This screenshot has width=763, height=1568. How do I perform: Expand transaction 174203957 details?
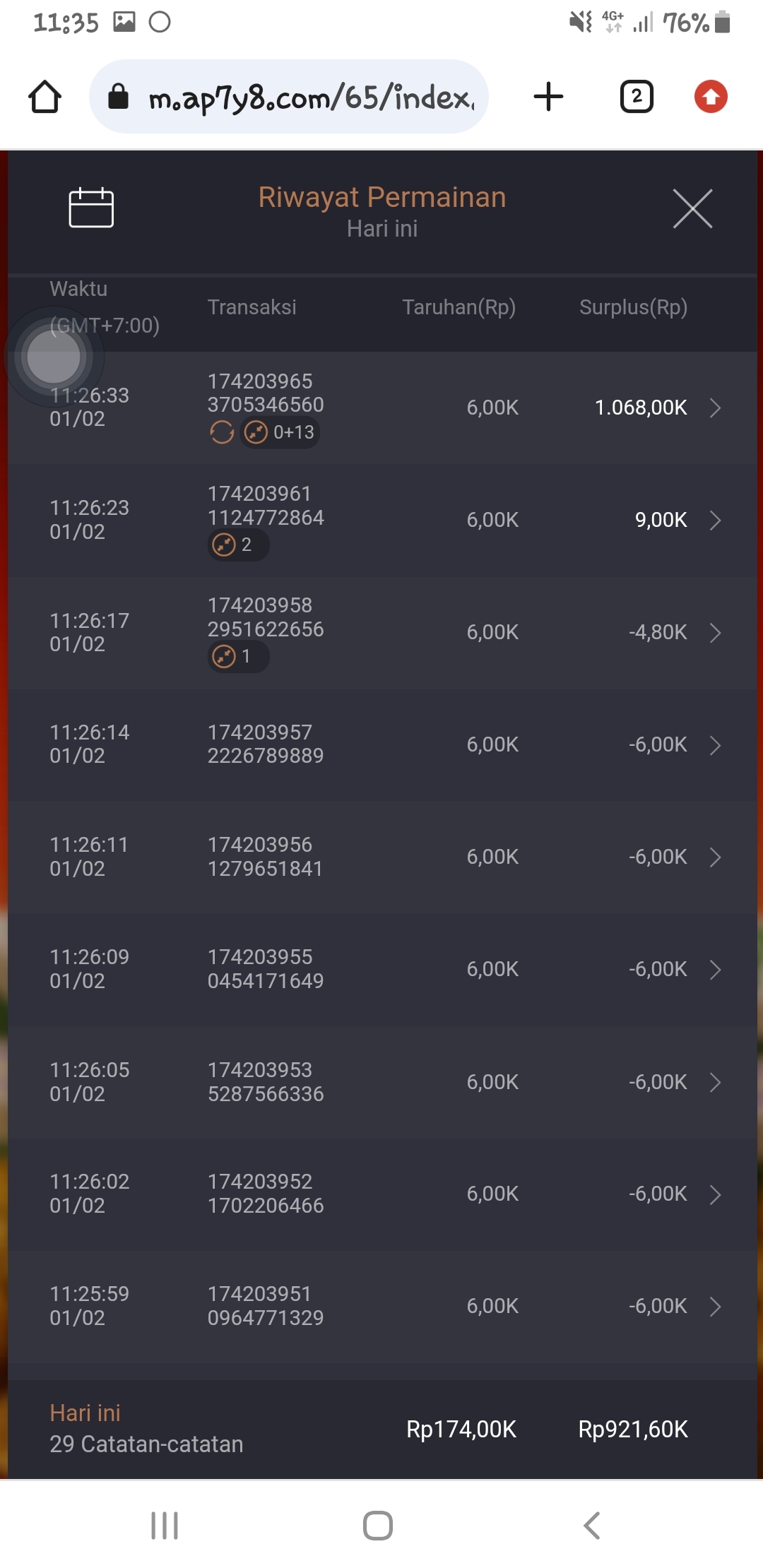(x=715, y=745)
